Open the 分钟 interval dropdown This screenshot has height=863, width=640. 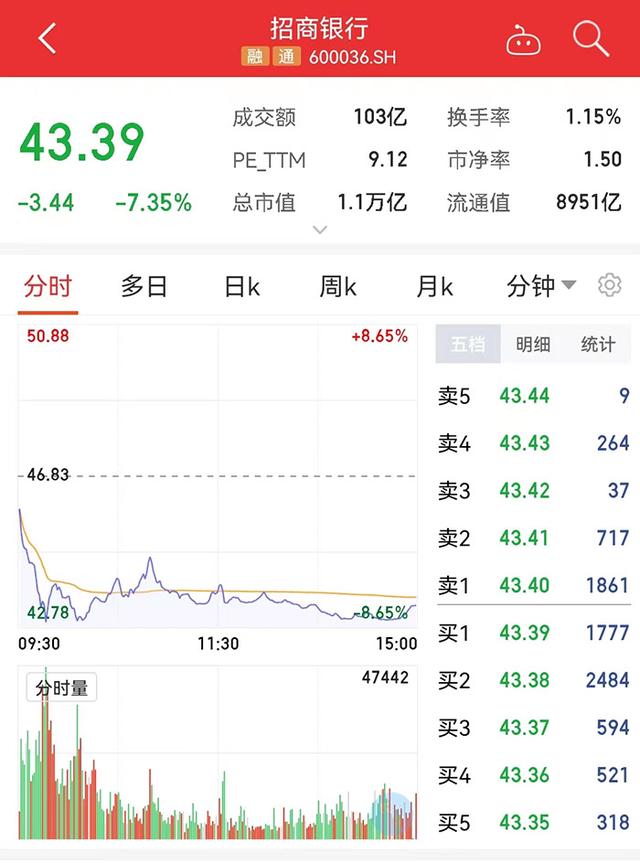coord(541,287)
